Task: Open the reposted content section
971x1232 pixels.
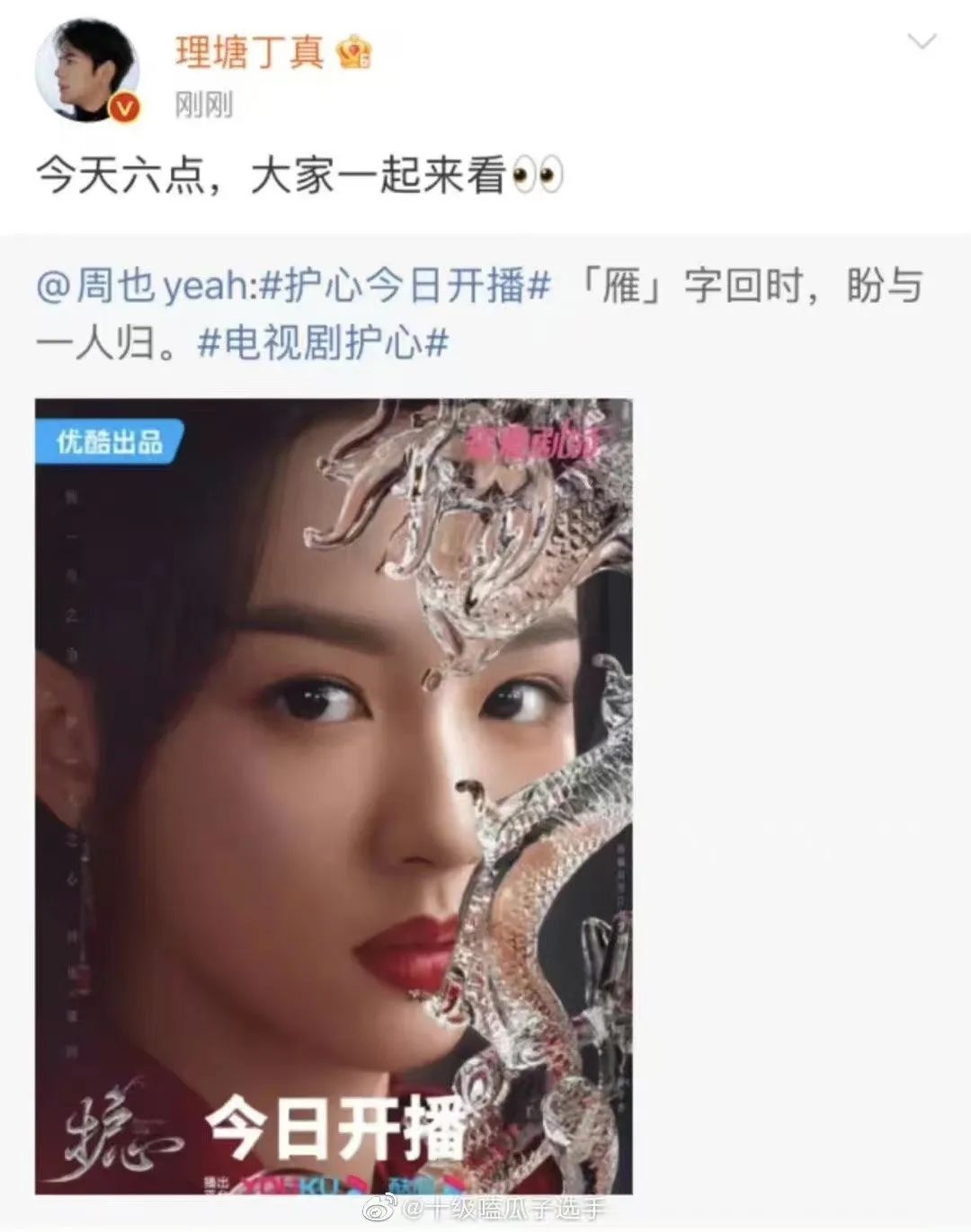Action: point(485,310)
